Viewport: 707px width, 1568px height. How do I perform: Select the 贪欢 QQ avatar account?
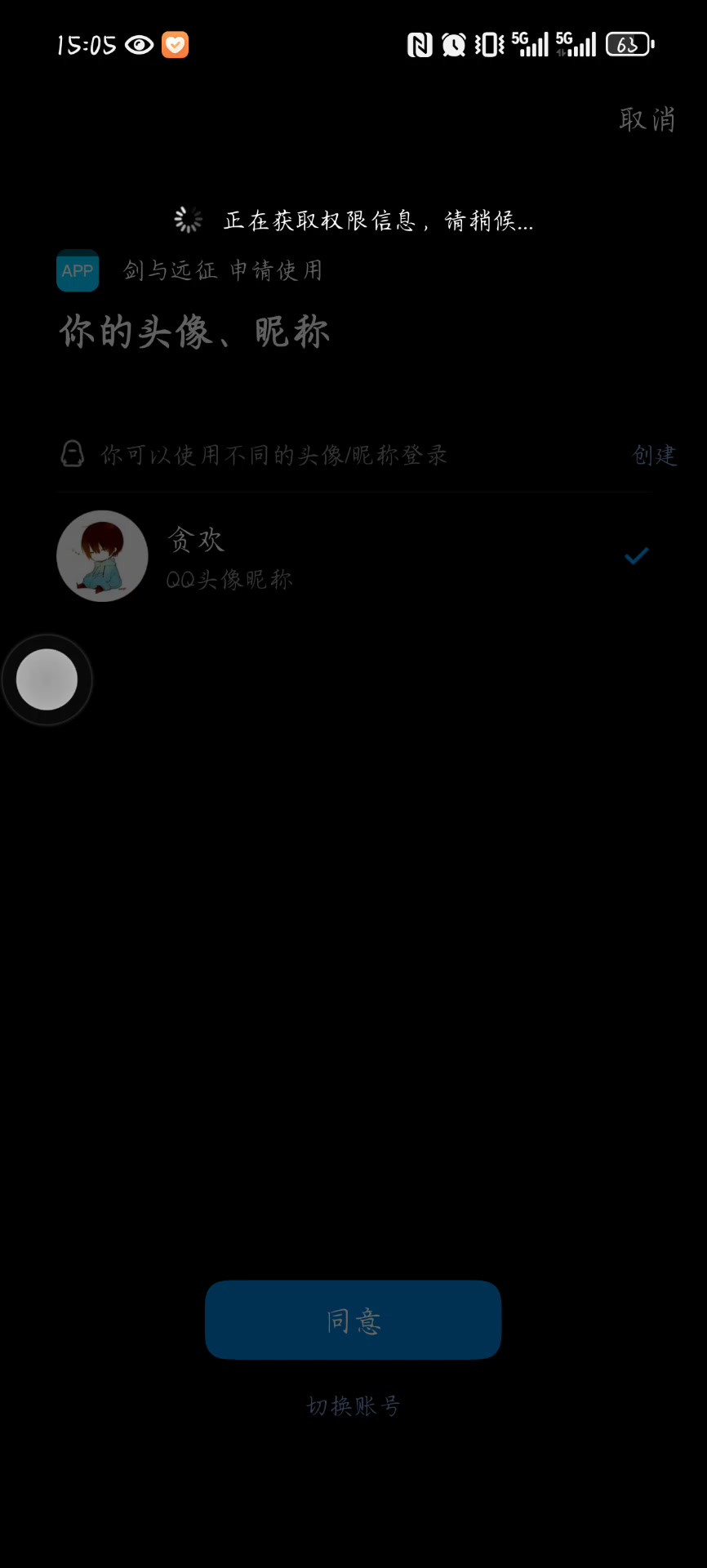[353, 556]
